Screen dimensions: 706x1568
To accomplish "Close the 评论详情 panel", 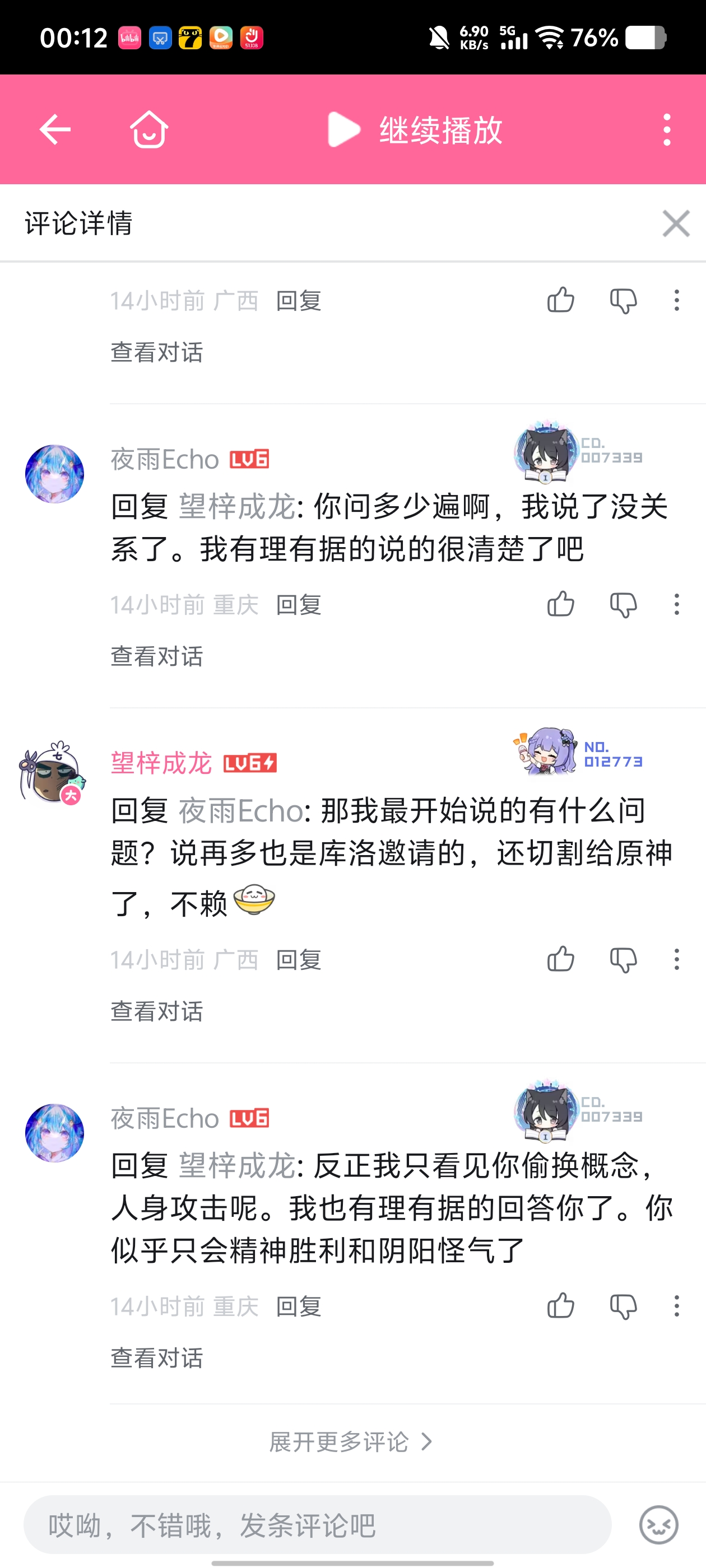I will tap(676, 223).
